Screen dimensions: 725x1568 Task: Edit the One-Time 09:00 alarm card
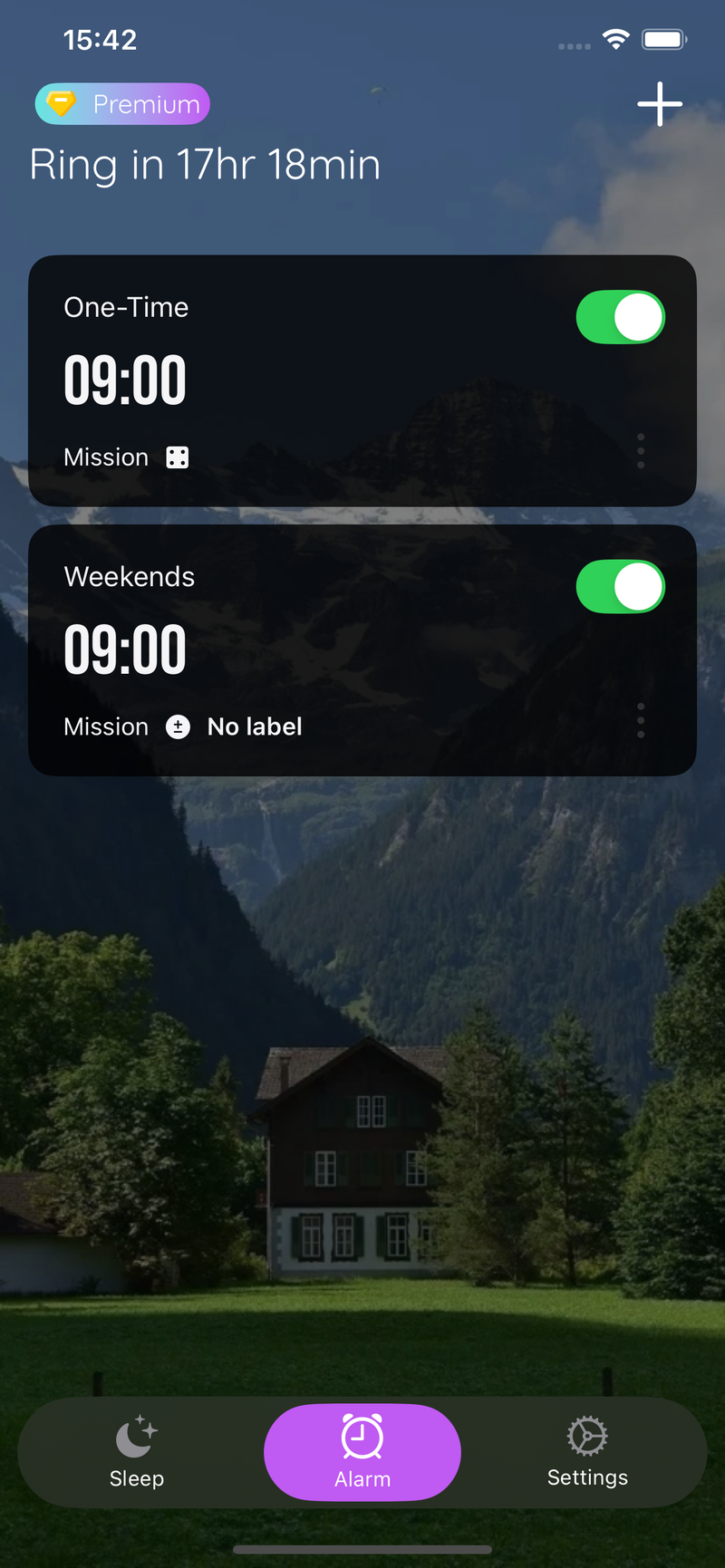[362, 380]
